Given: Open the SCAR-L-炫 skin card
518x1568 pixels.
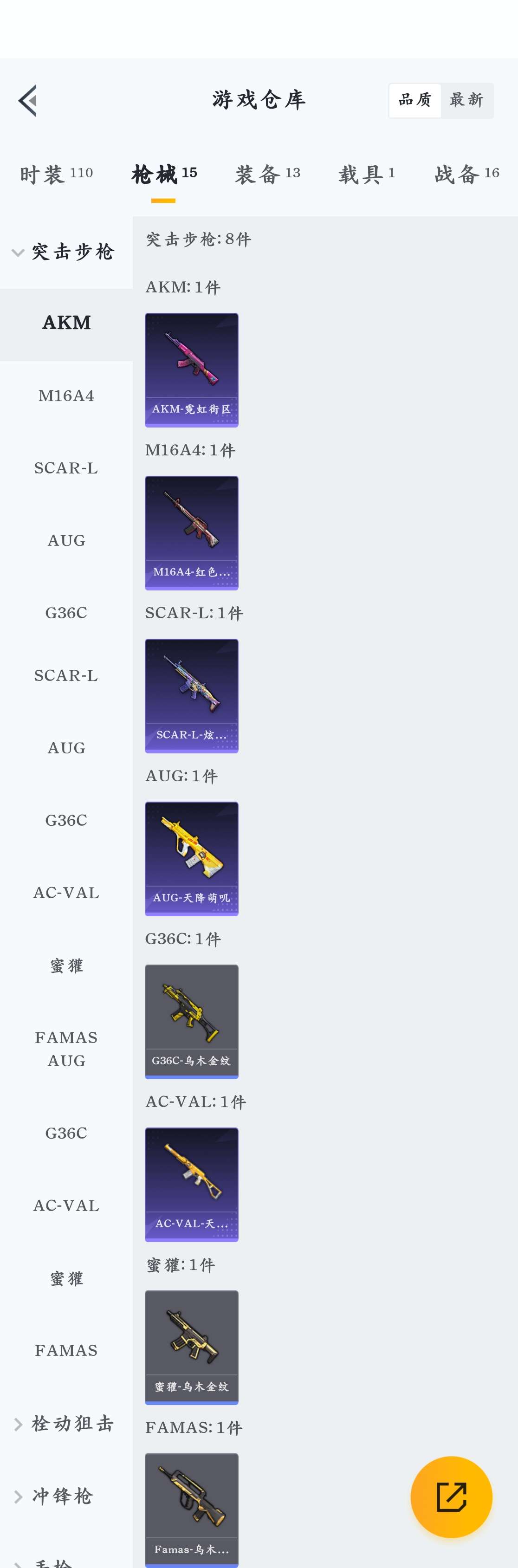Looking at the screenshot, I should pos(191,696).
